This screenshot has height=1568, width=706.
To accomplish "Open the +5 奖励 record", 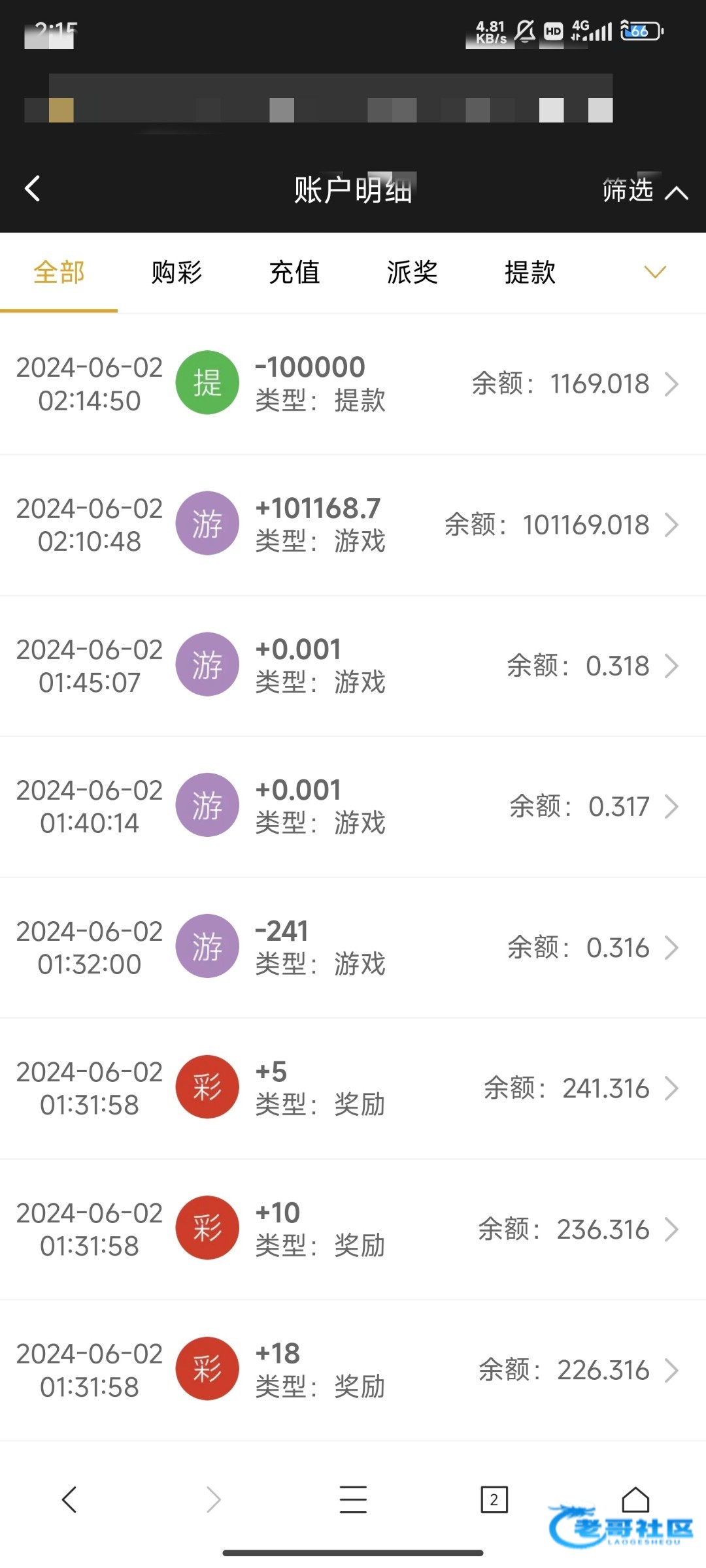I will point(353,1088).
